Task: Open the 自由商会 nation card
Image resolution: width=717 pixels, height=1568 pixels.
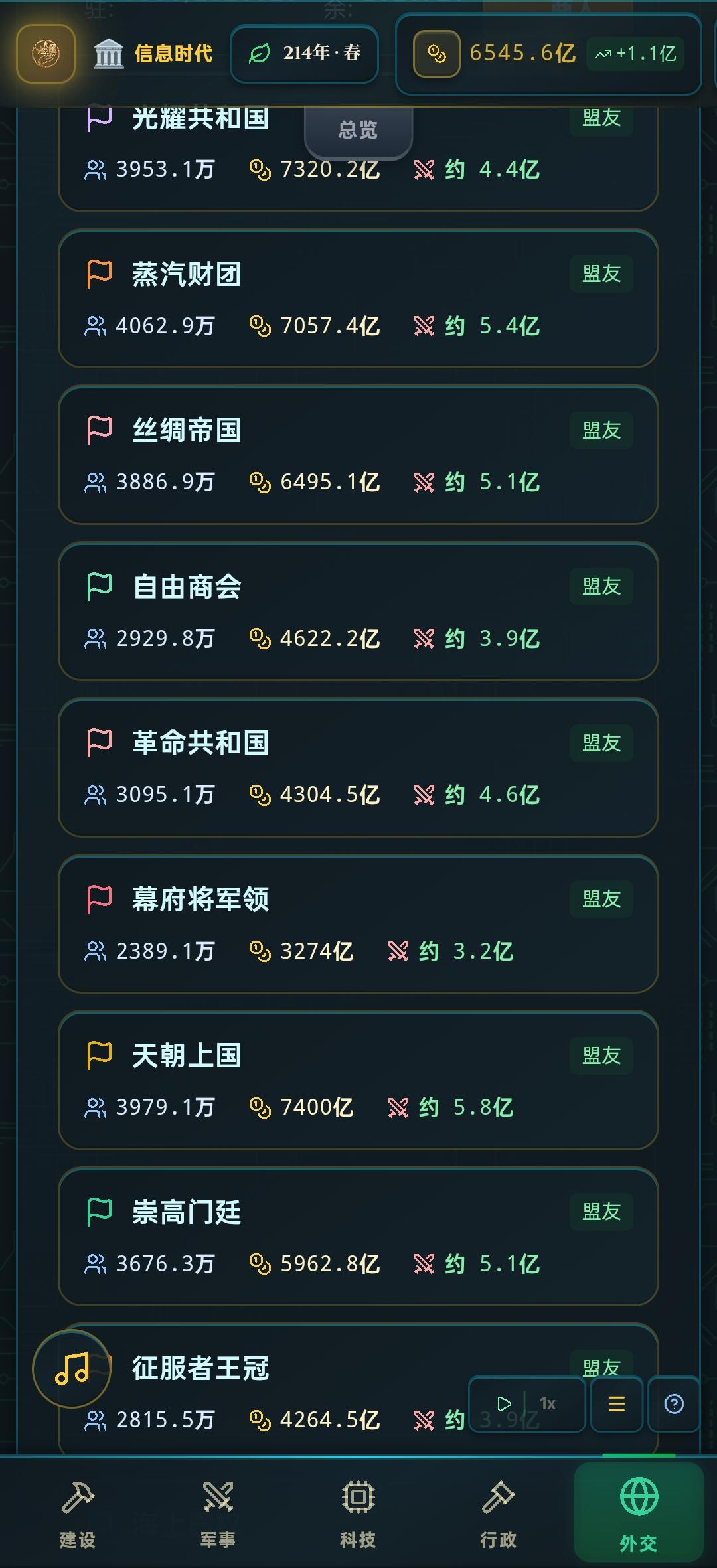Action: (358, 611)
